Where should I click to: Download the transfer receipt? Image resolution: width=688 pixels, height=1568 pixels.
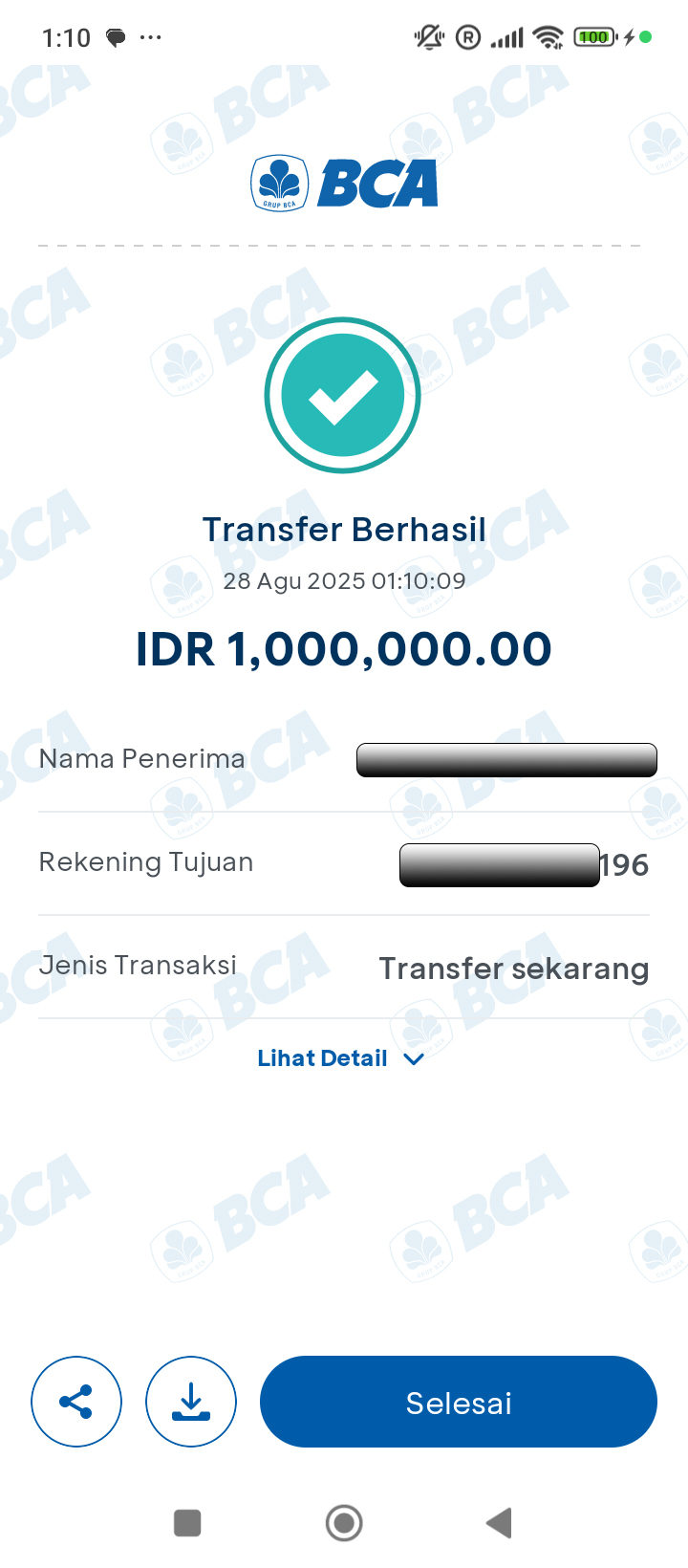click(x=191, y=1402)
